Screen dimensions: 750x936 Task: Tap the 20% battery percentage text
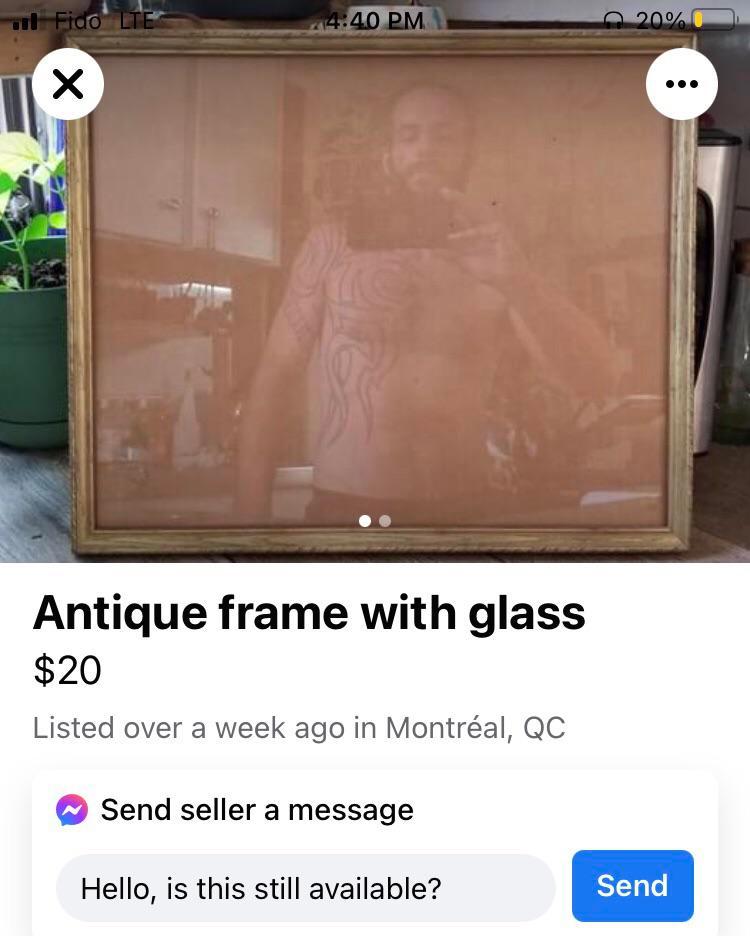(x=662, y=19)
